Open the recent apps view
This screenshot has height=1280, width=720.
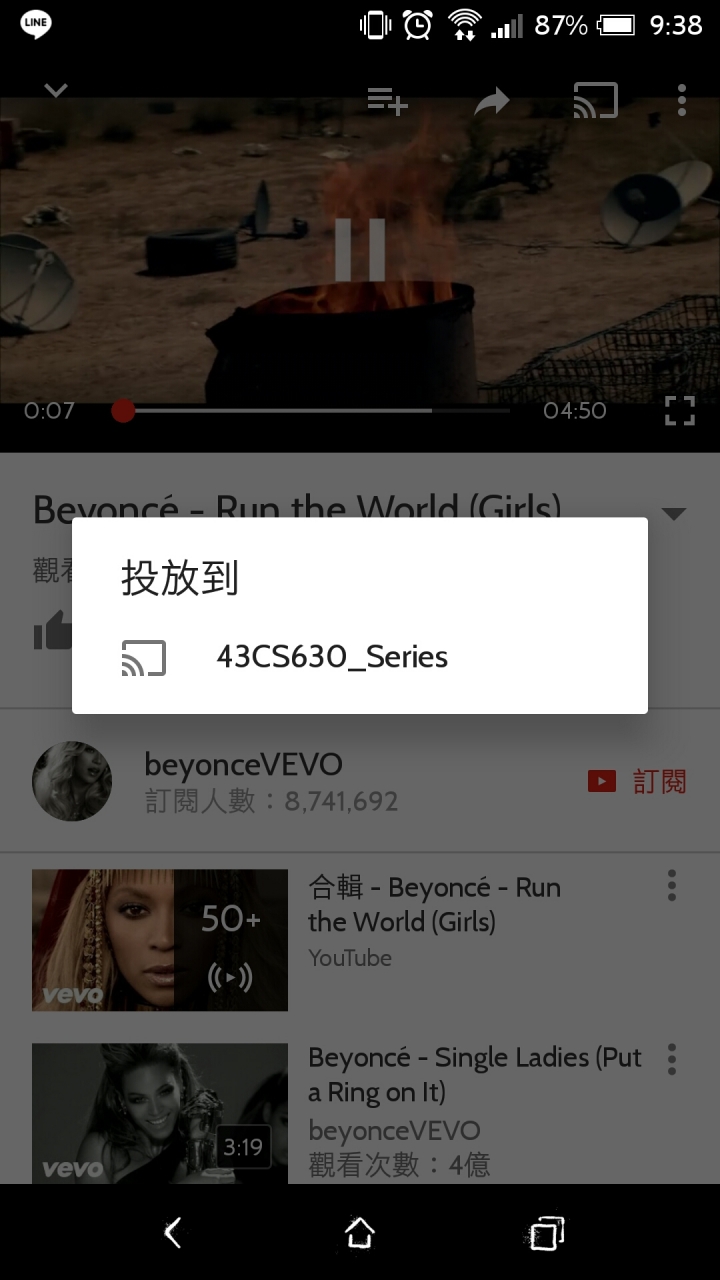pyautogui.click(x=546, y=1233)
